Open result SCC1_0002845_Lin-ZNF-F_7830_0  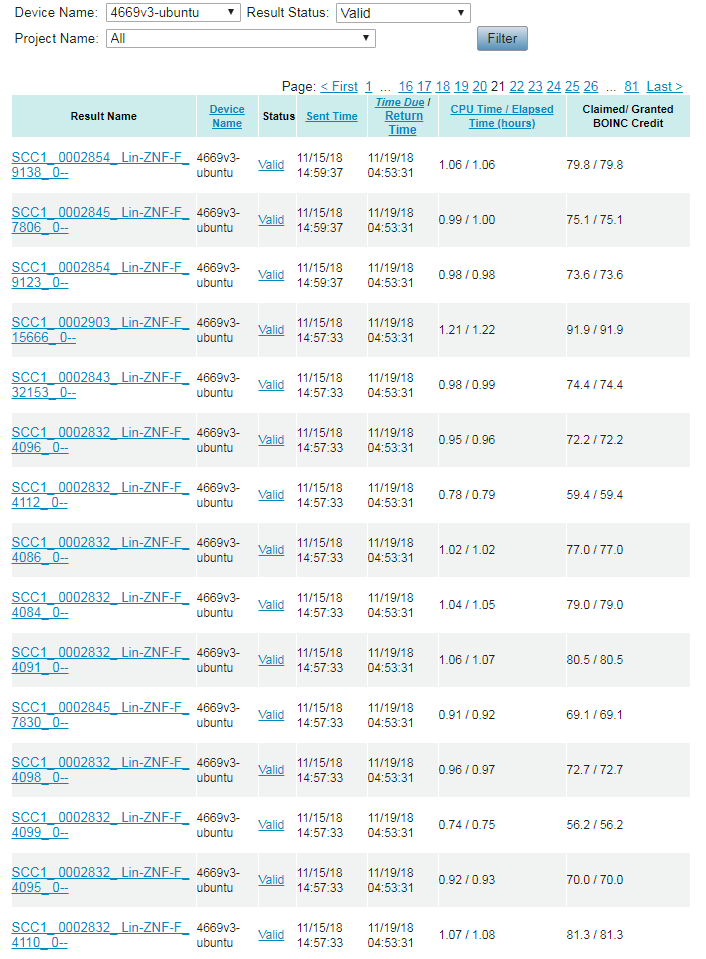point(100,714)
